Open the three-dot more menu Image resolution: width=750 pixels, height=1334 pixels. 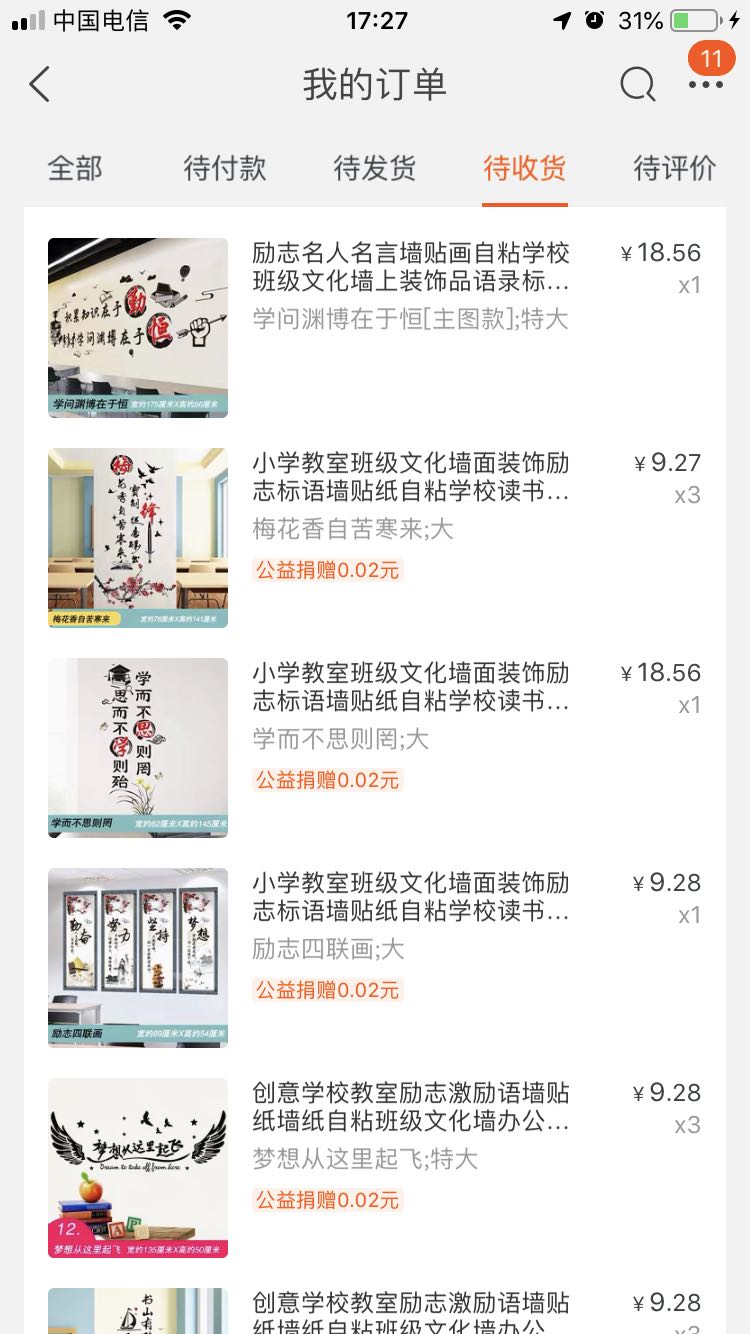point(705,85)
